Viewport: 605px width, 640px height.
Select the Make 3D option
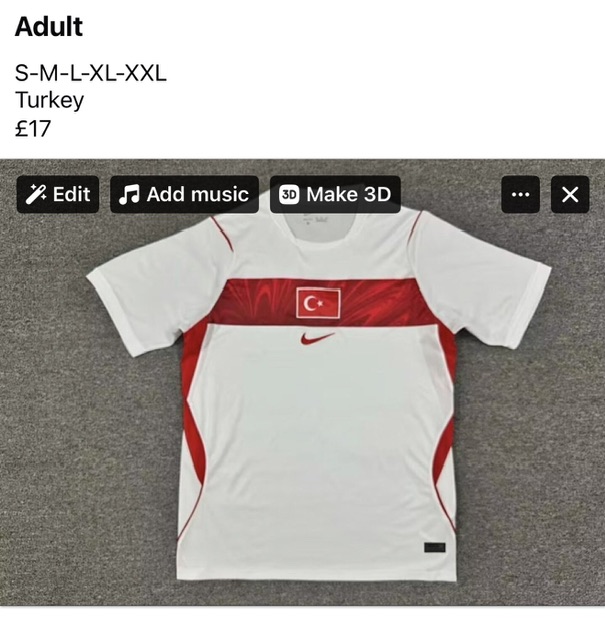tap(335, 195)
